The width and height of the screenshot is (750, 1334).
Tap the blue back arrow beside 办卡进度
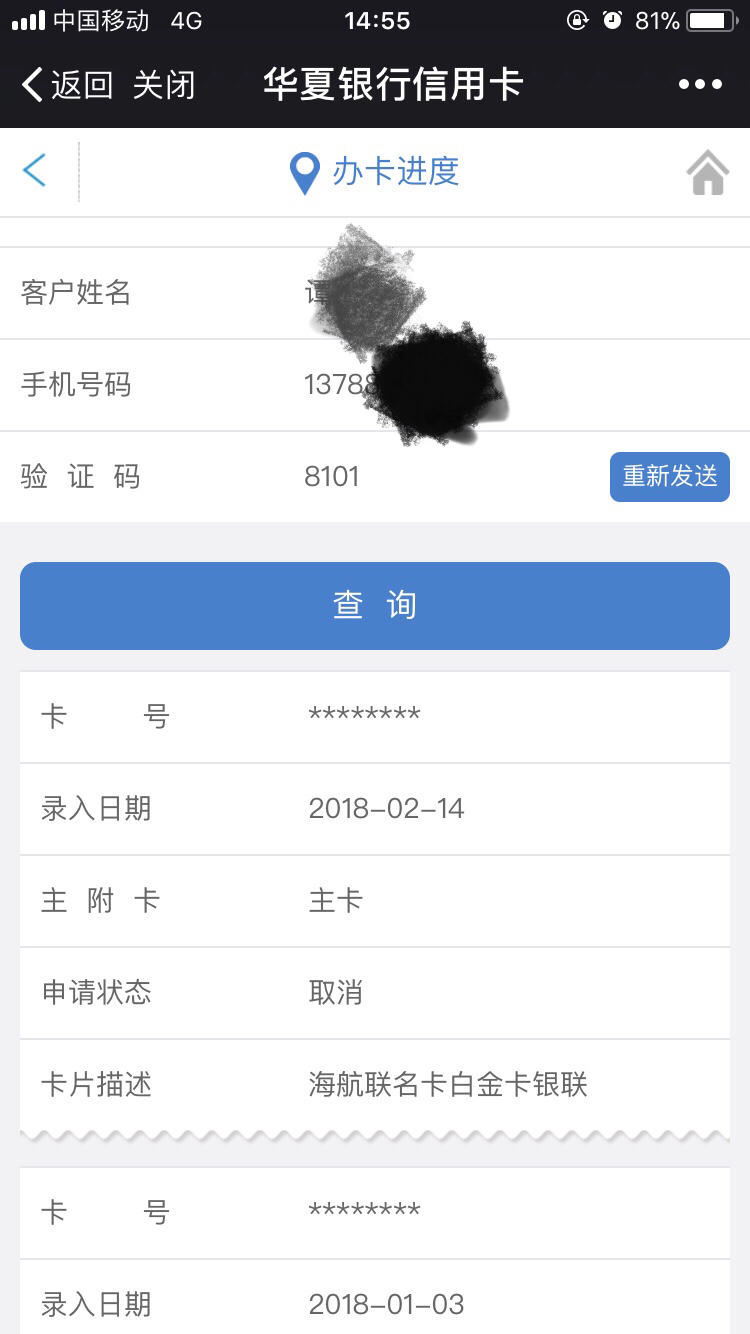click(35, 171)
